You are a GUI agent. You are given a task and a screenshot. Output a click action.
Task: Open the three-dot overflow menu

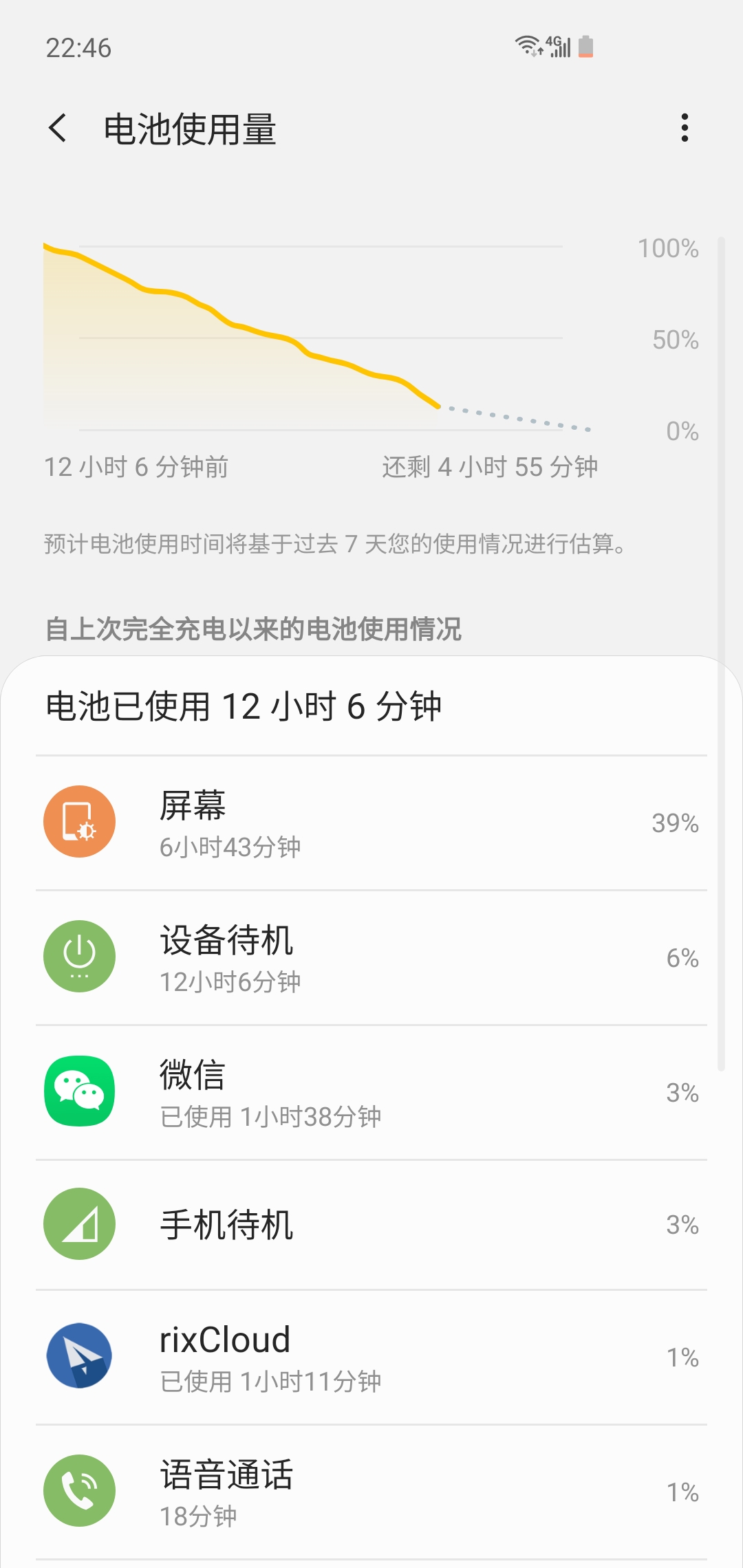(684, 128)
